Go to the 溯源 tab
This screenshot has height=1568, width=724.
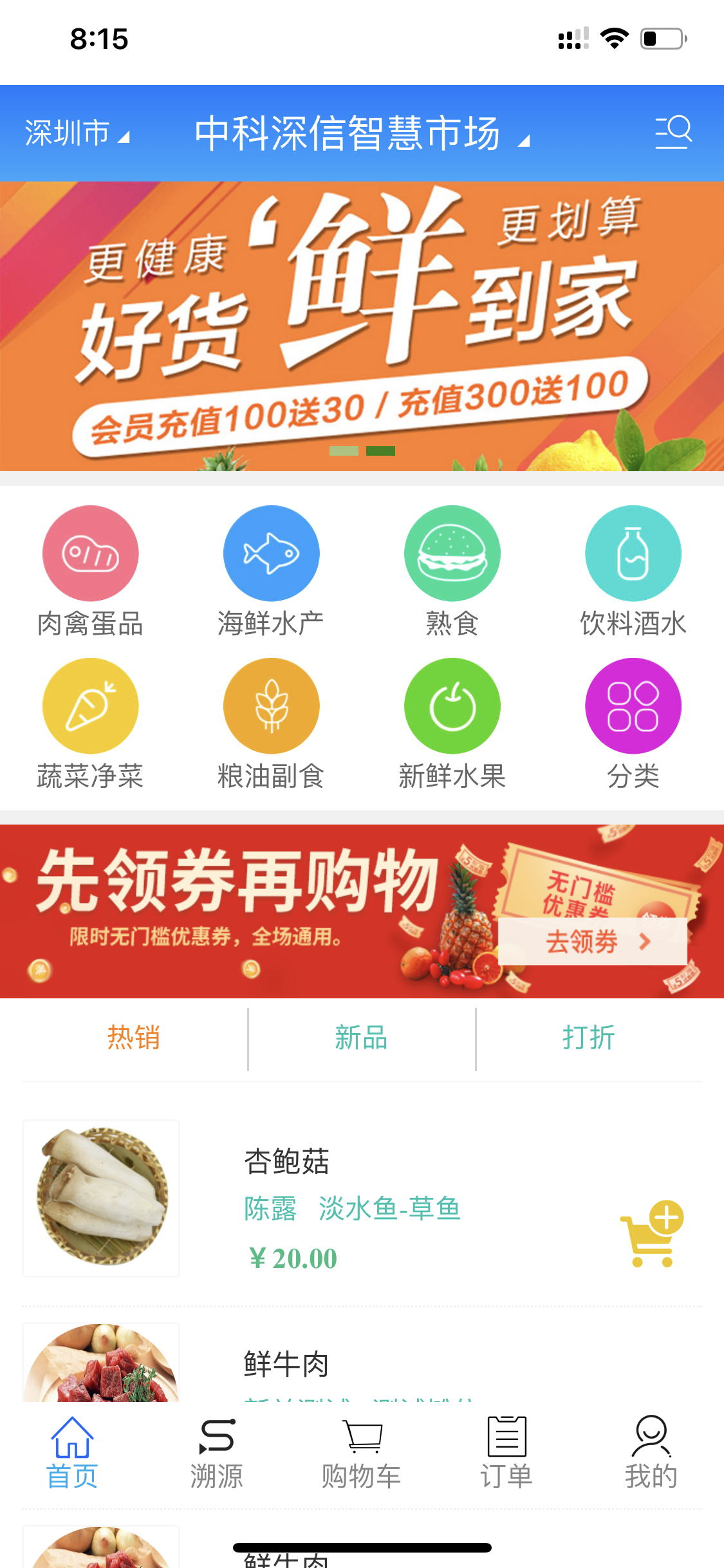pyautogui.click(x=216, y=1453)
